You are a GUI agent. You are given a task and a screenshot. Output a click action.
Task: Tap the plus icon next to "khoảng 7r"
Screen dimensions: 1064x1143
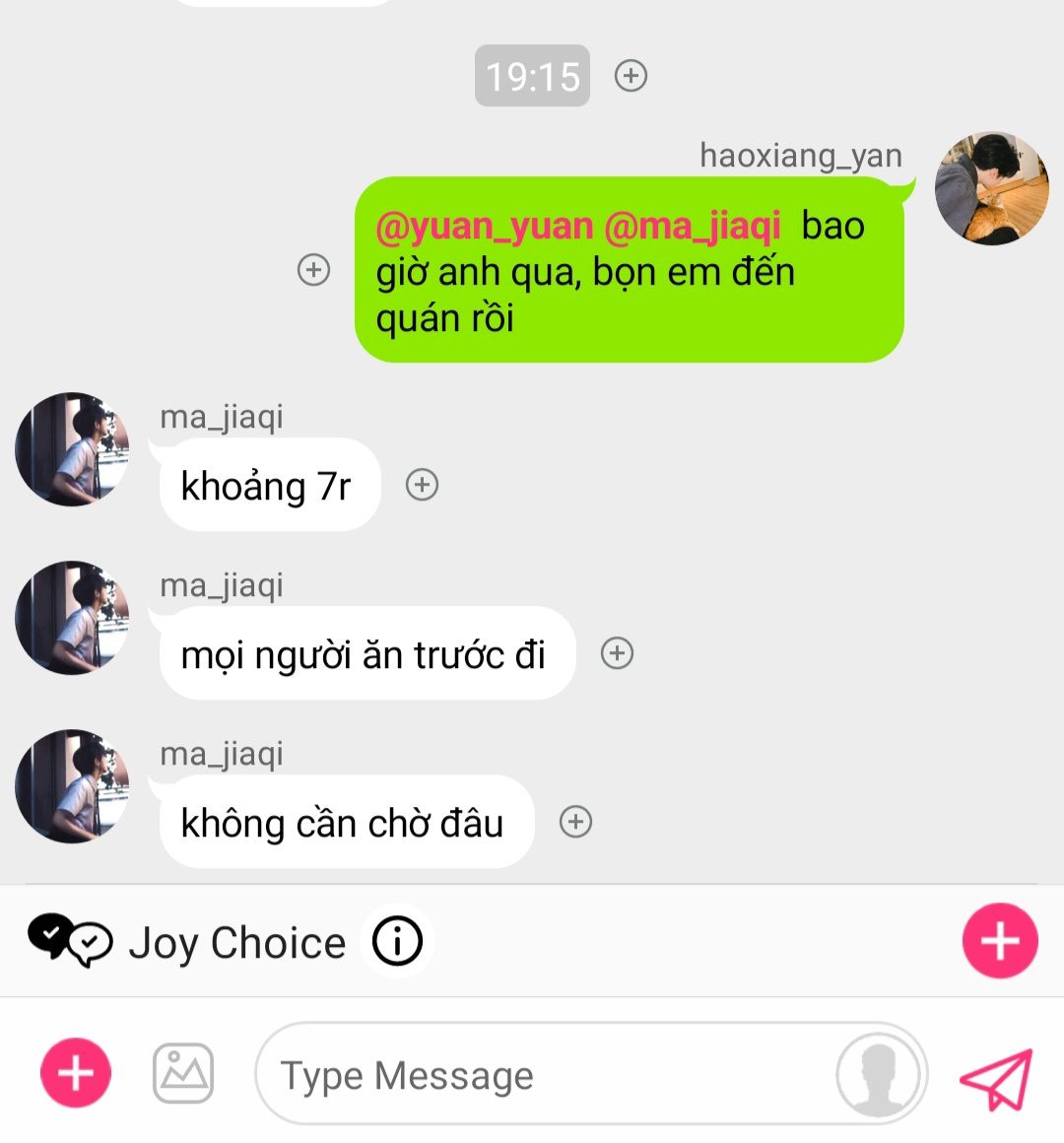[x=422, y=485]
